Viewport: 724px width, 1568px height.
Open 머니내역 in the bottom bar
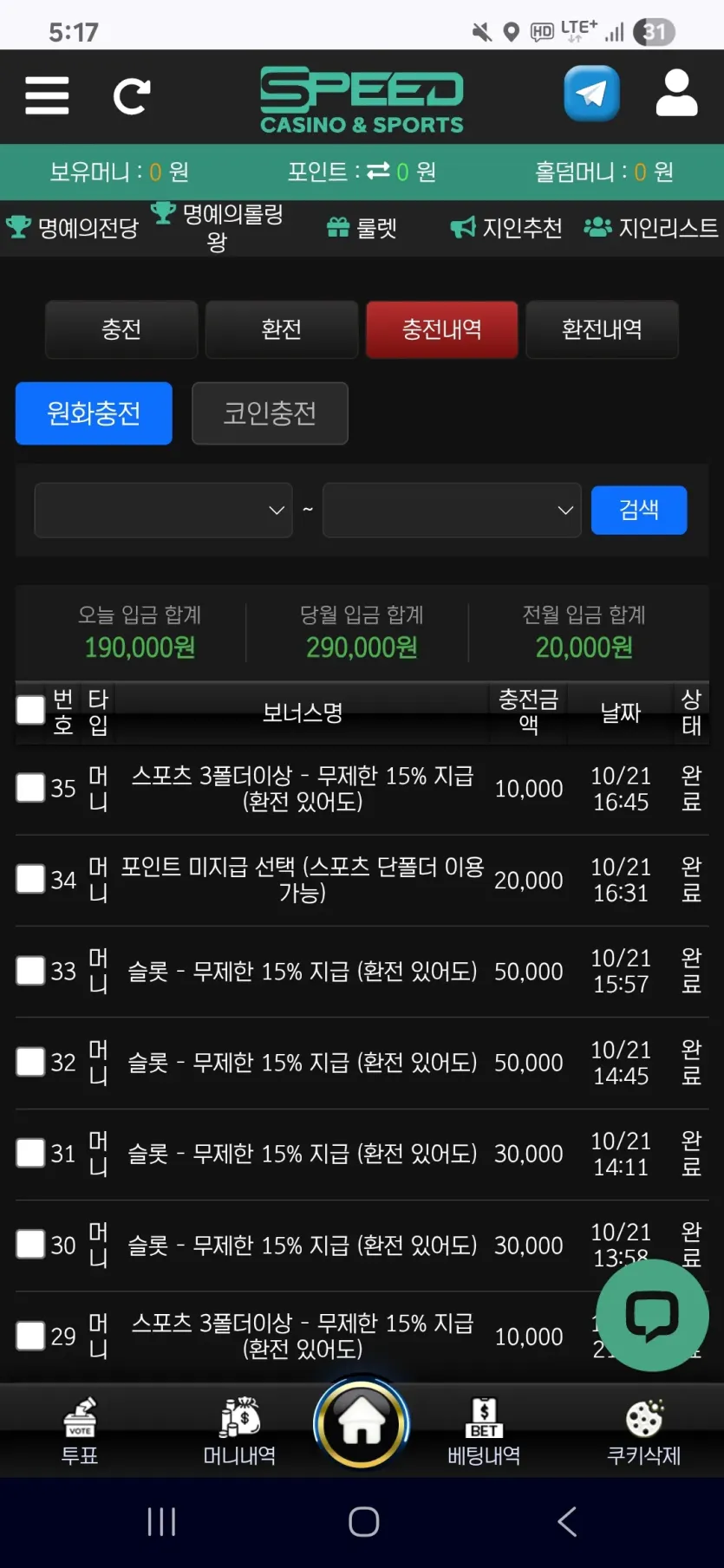[239, 1431]
